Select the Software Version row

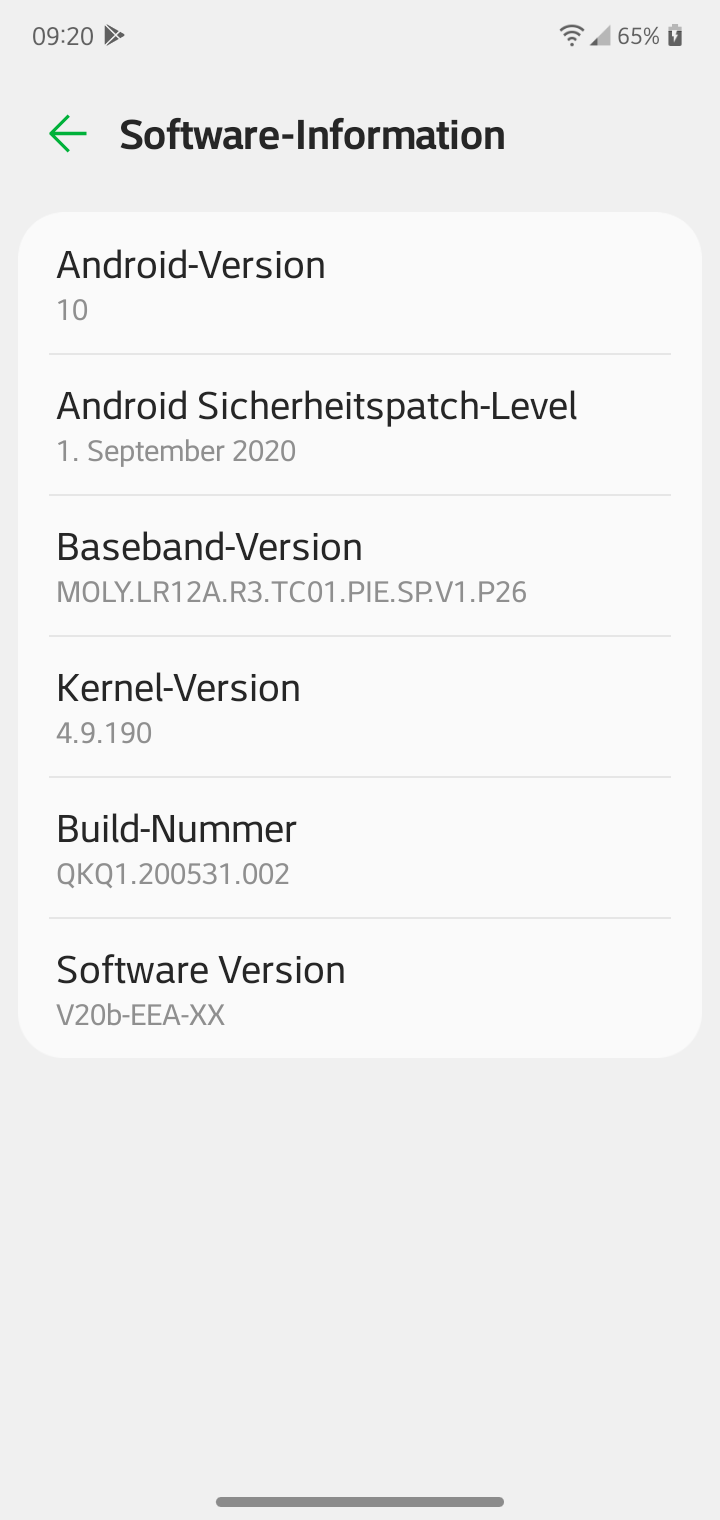(360, 990)
